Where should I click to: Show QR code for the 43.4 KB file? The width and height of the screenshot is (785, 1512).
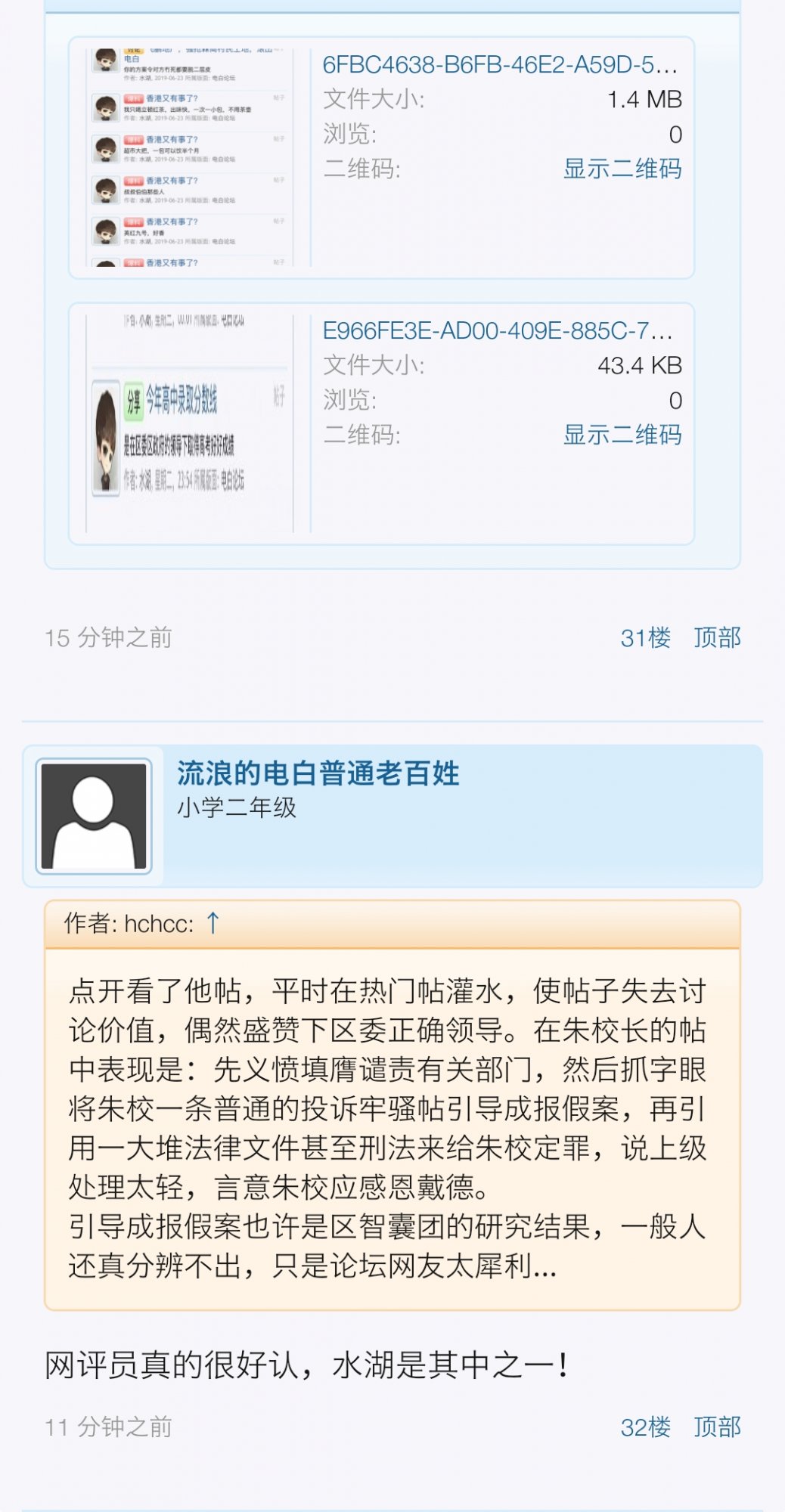[622, 435]
